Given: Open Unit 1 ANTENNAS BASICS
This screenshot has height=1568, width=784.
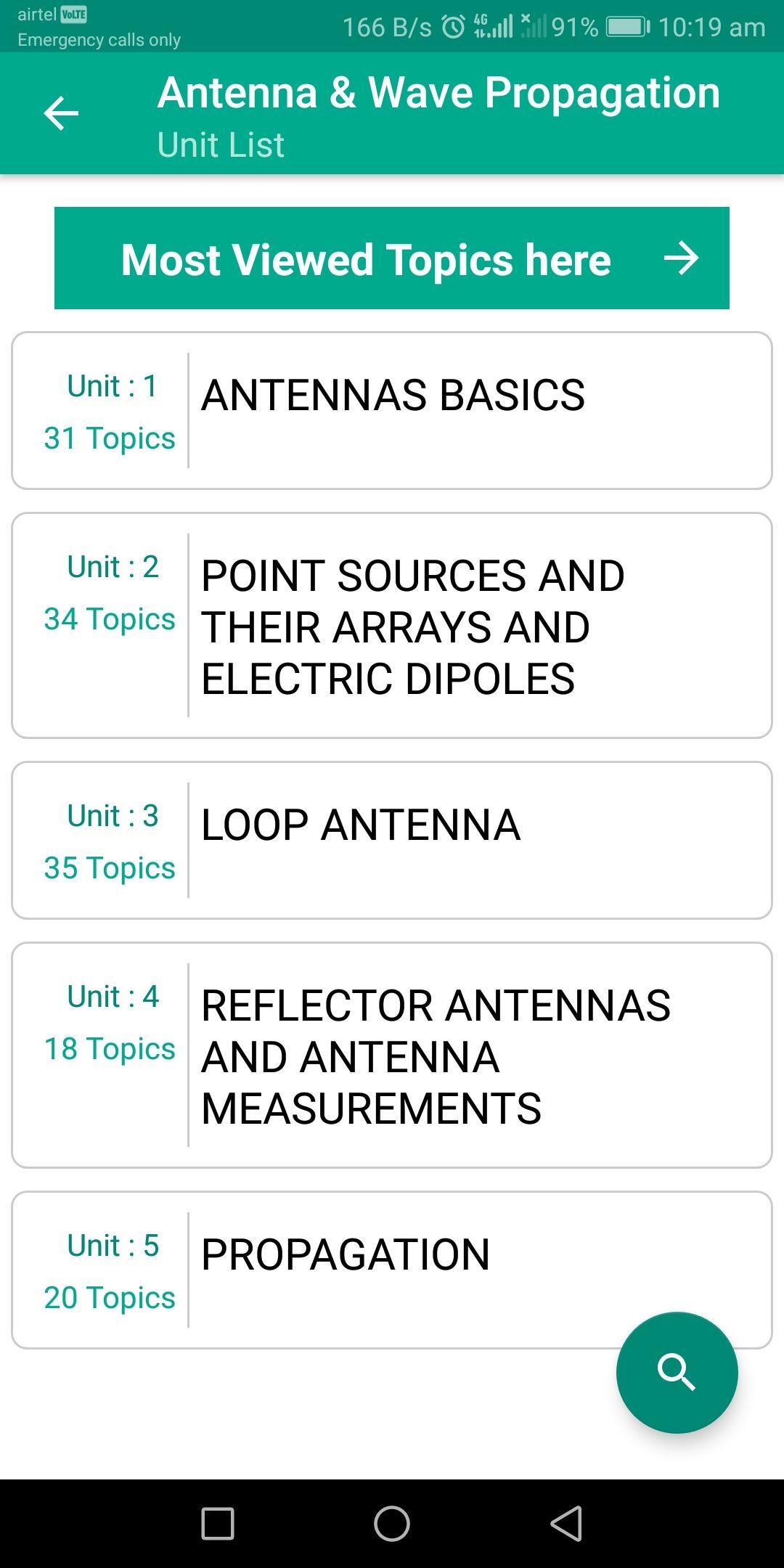Looking at the screenshot, I should pyautogui.click(x=392, y=410).
